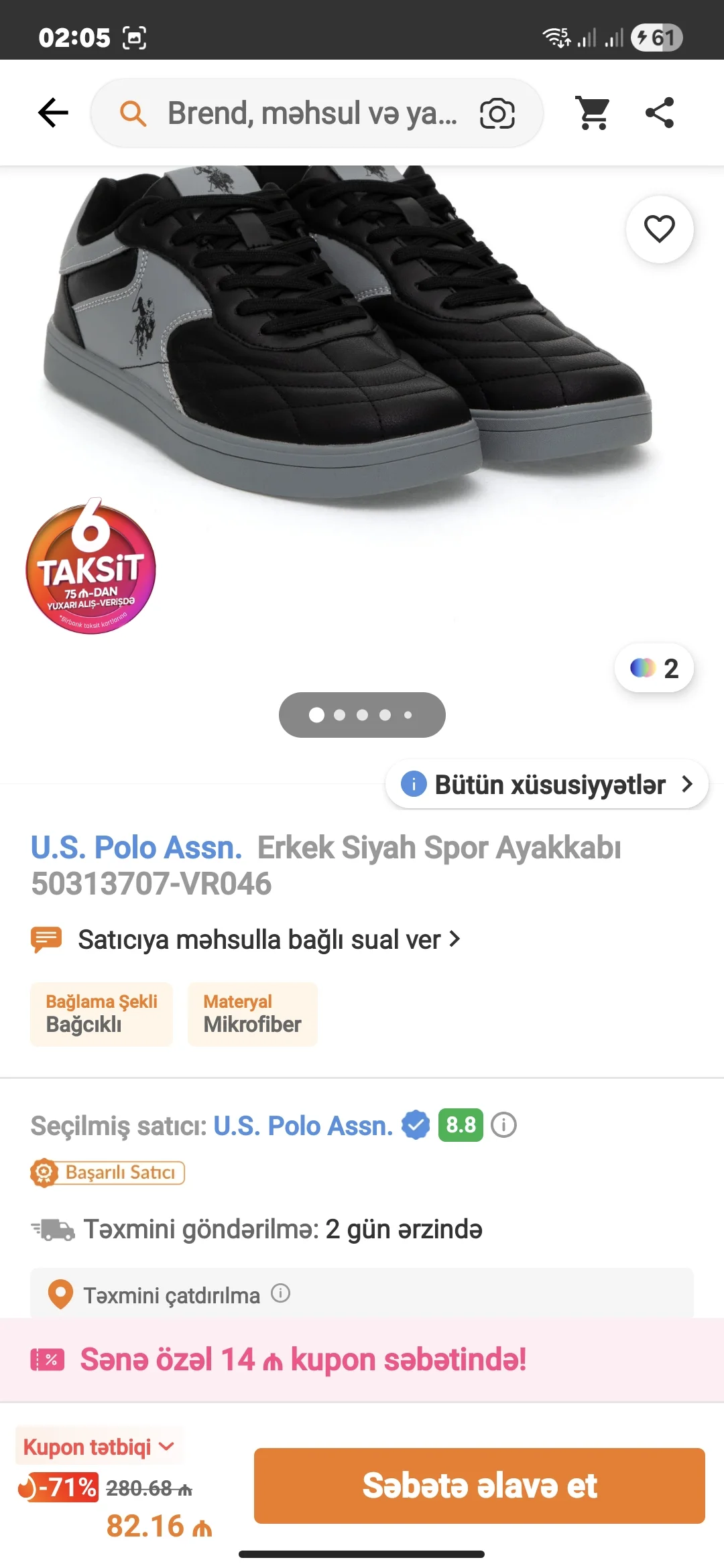Click the verified badge next to U.S. Polo Assn.

click(x=414, y=1125)
